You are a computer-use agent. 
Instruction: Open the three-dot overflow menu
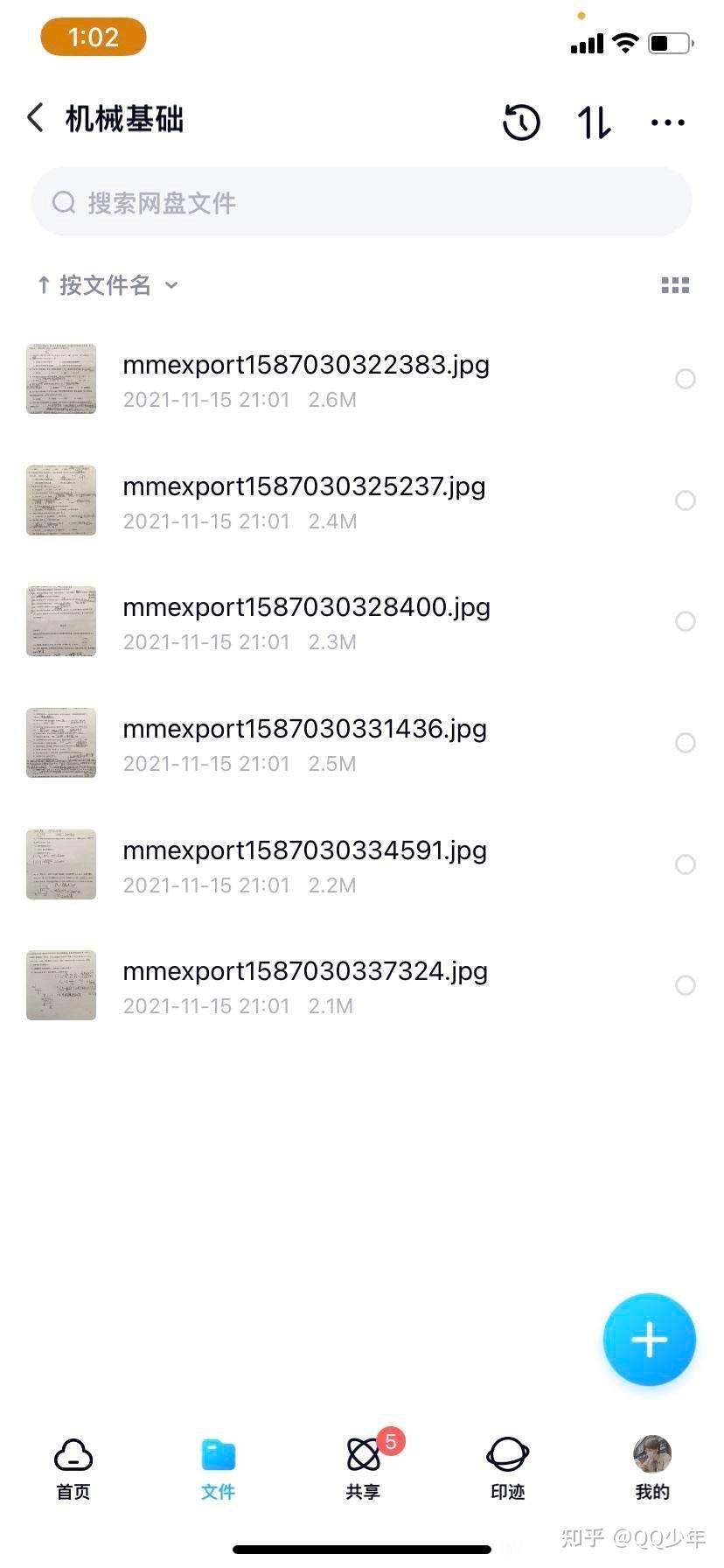pos(668,122)
